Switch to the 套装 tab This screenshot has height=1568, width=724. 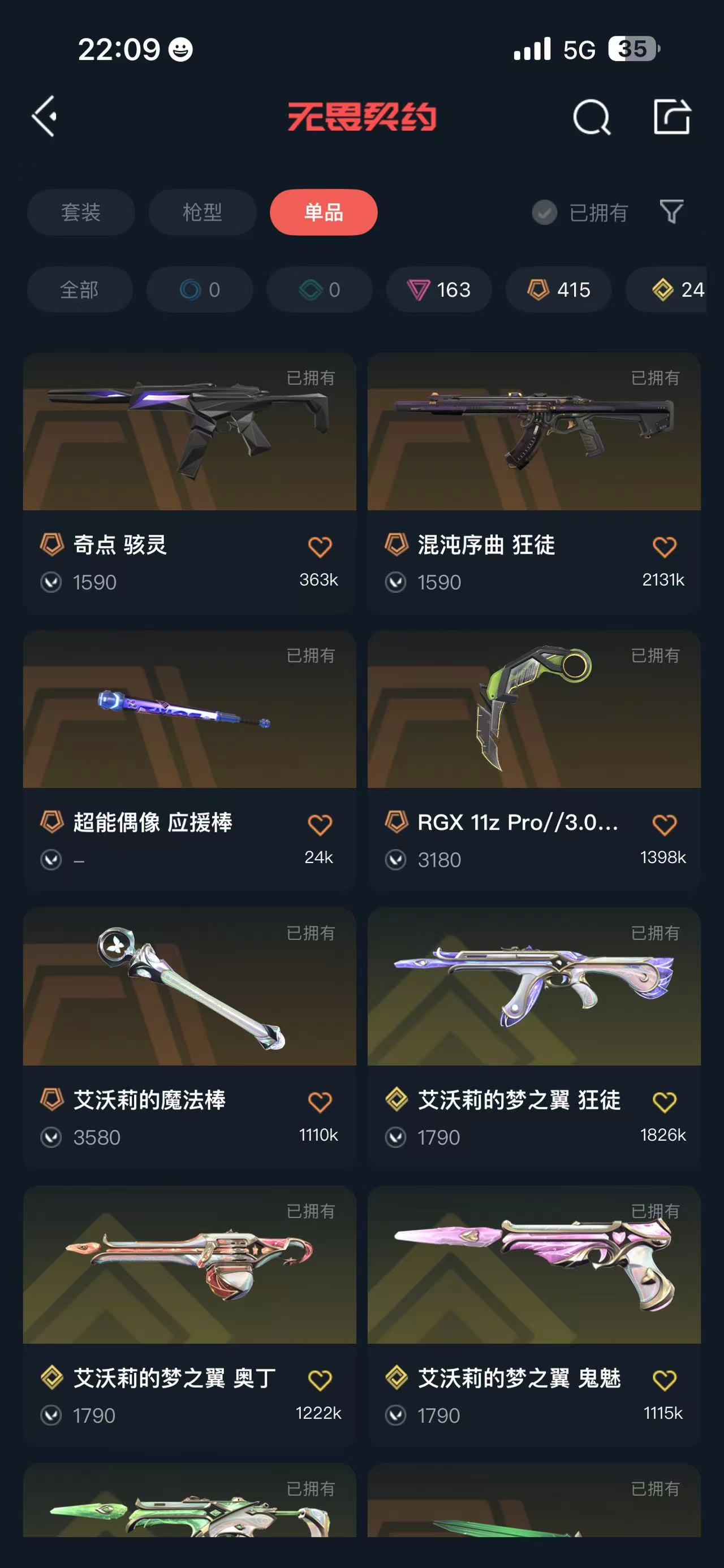[80, 213]
